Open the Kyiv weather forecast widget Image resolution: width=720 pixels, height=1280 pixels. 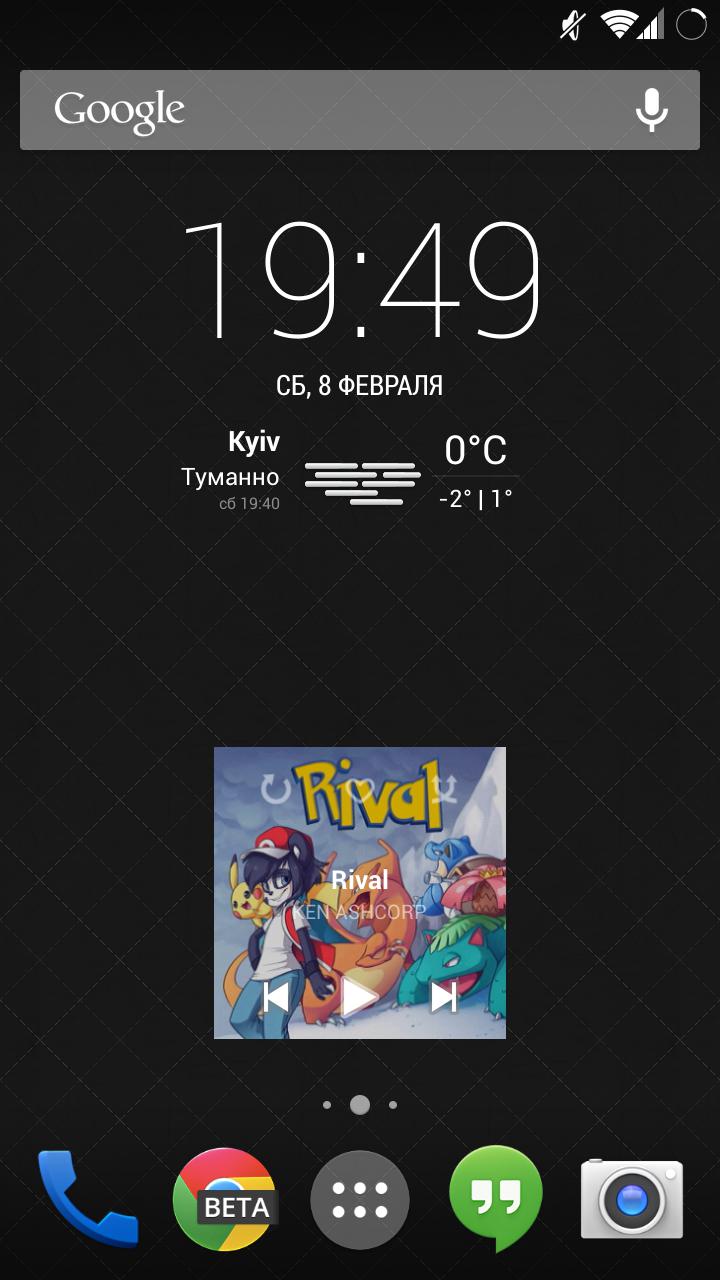click(x=360, y=472)
